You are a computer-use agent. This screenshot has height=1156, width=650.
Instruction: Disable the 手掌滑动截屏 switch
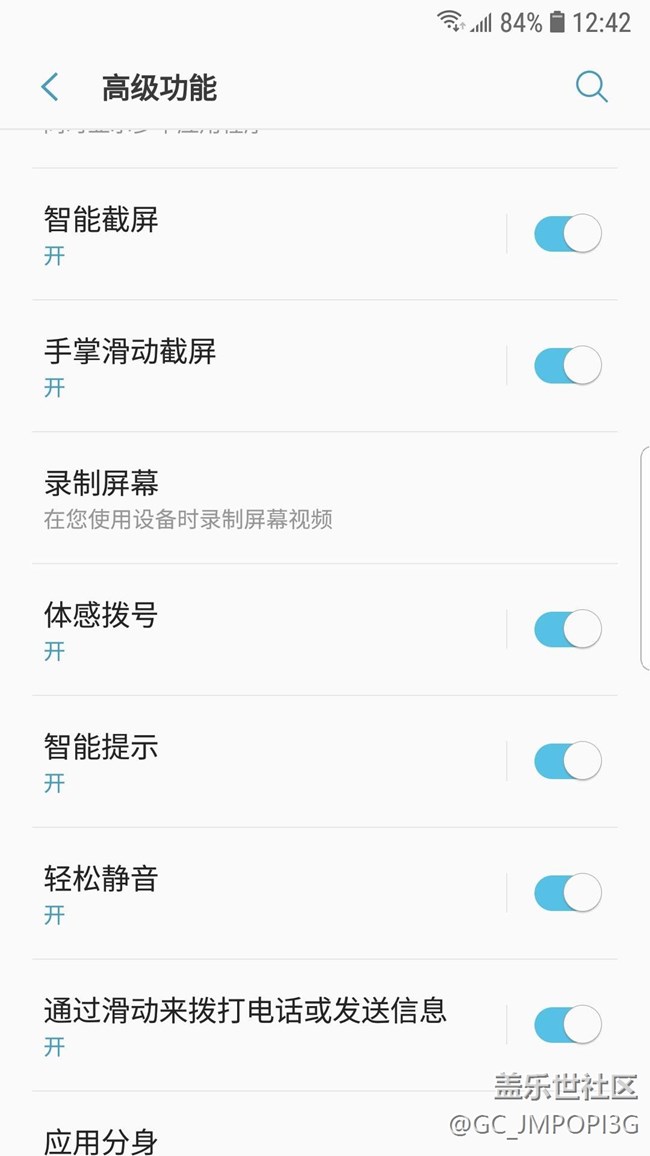coord(567,366)
